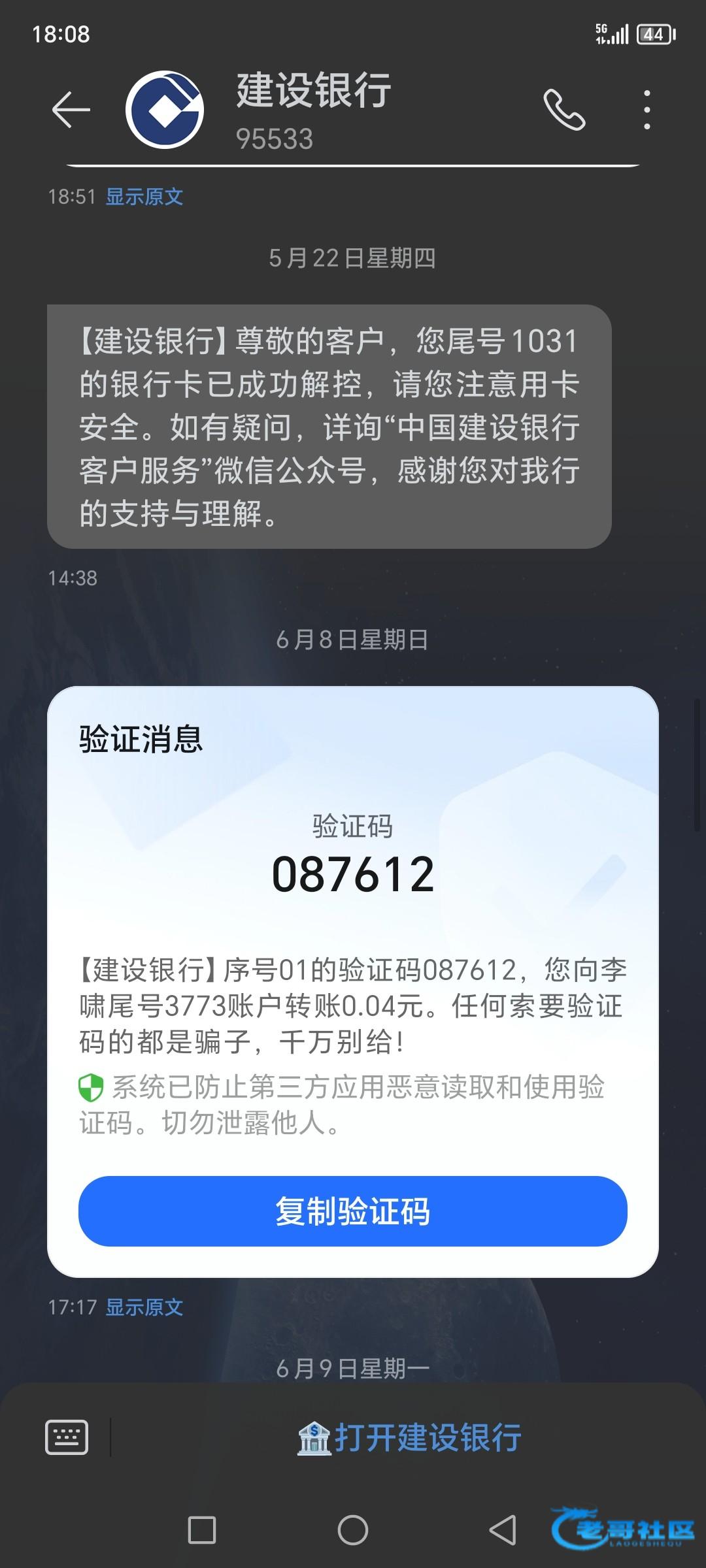Image resolution: width=706 pixels, height=1568 pixels.
Task: Tap 显示原文 next to 18:51
Action: [x=144, y=197]
